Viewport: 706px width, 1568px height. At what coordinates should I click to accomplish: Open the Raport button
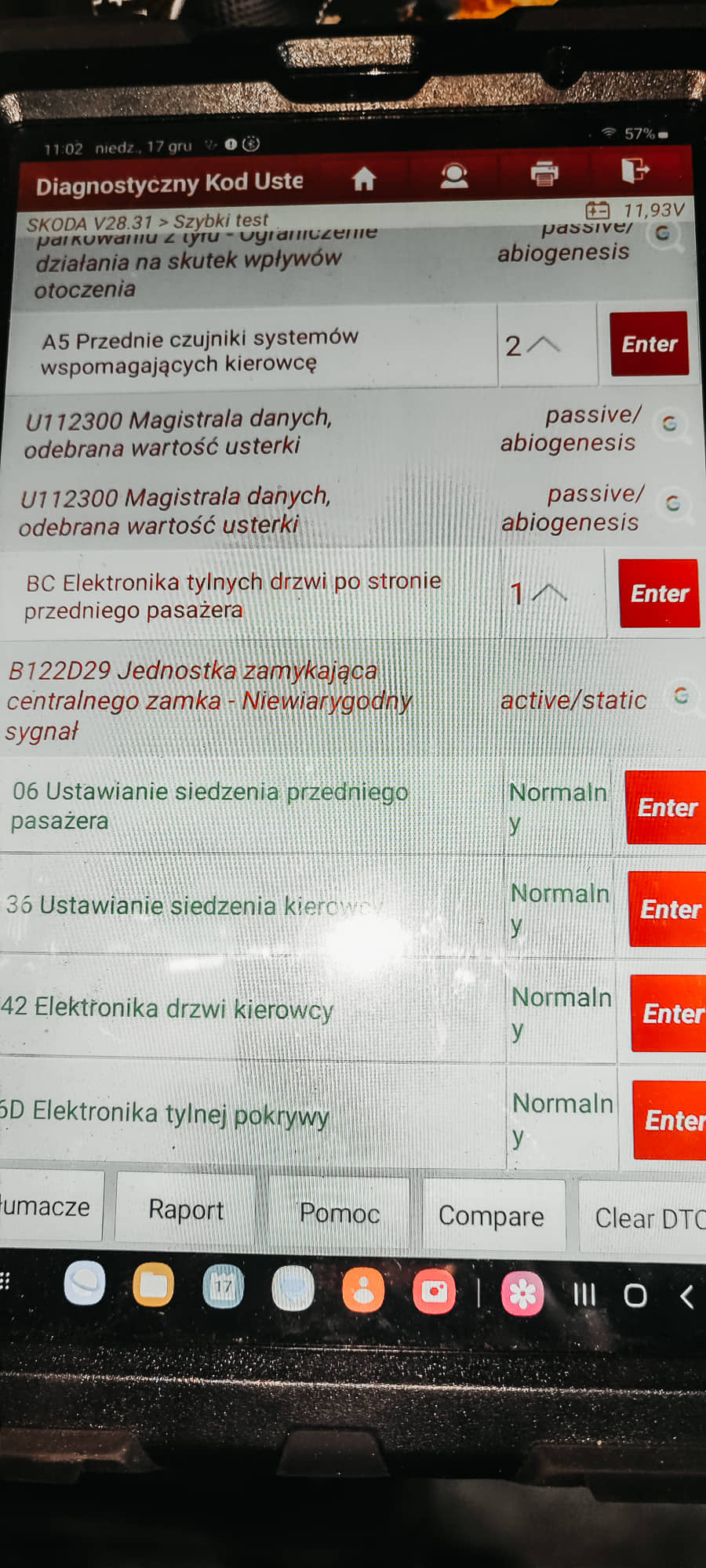[x=186, y=1210]
